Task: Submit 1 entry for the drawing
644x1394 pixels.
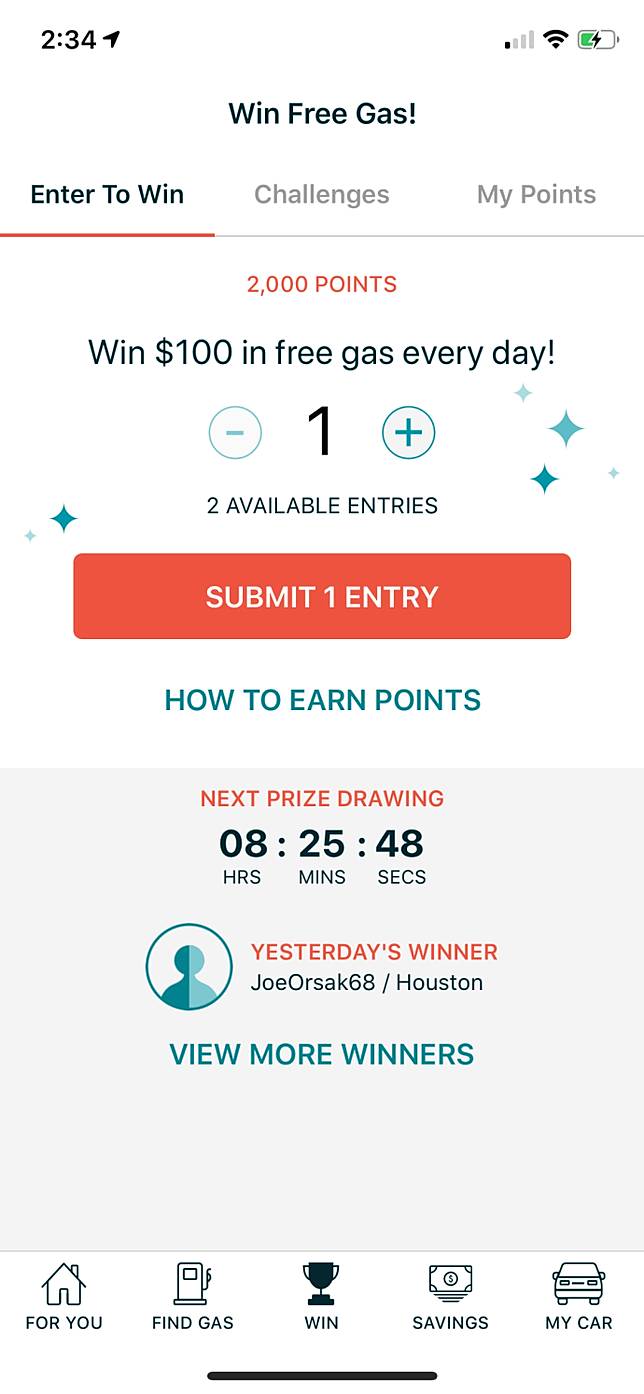Action: 322,597
